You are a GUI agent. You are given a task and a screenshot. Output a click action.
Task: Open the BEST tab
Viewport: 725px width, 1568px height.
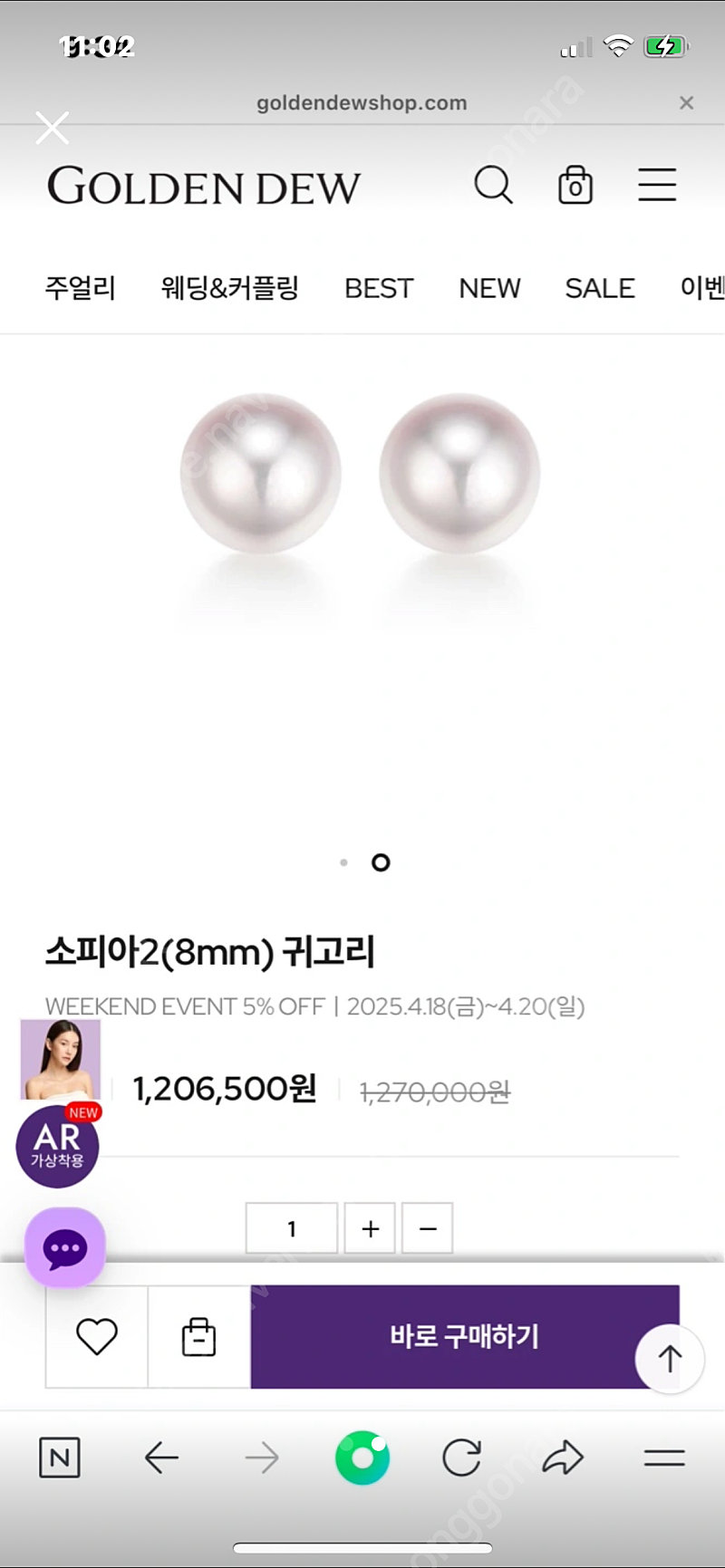379,288
